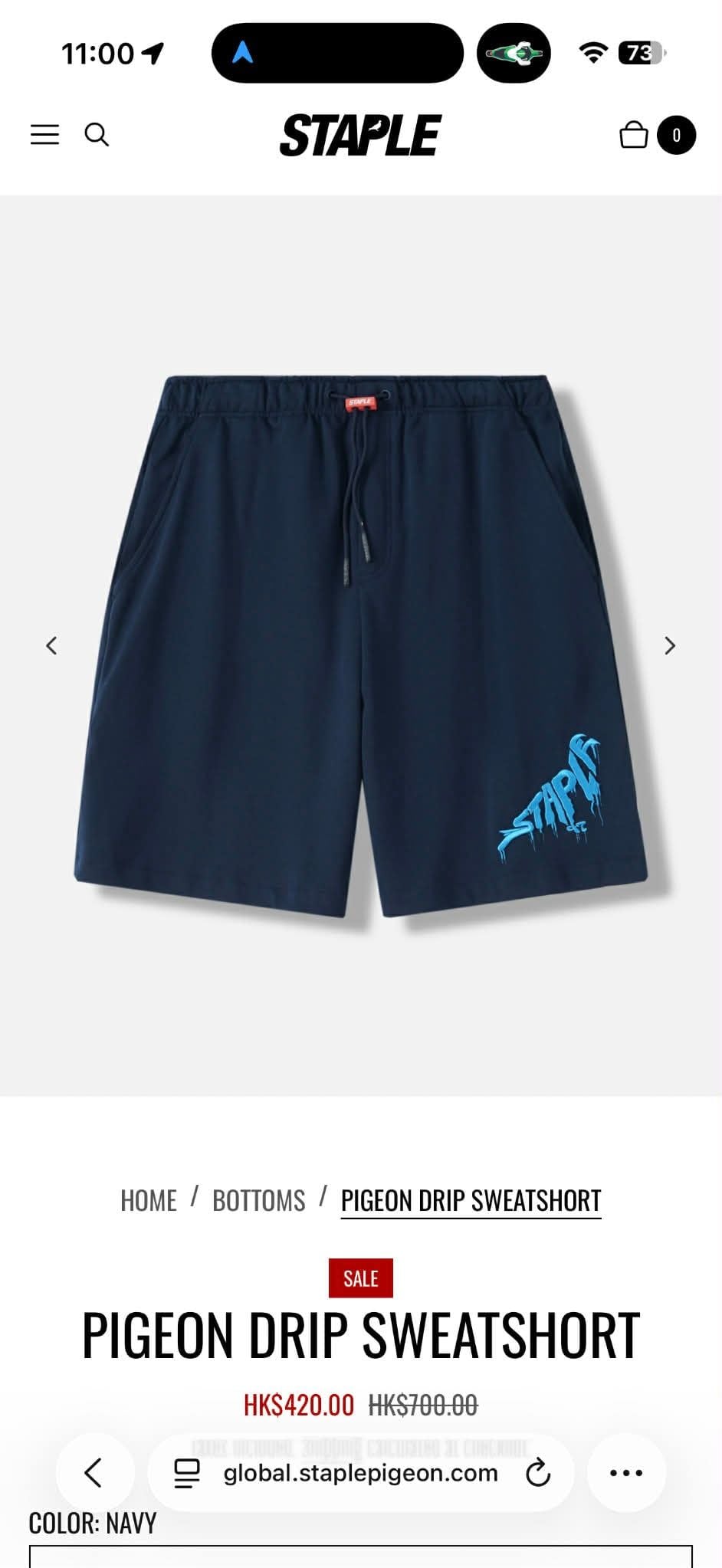The width and height of the screenshot is (722, 1568).
Task: Click the red SALE badge
Action: point(360,1278)
